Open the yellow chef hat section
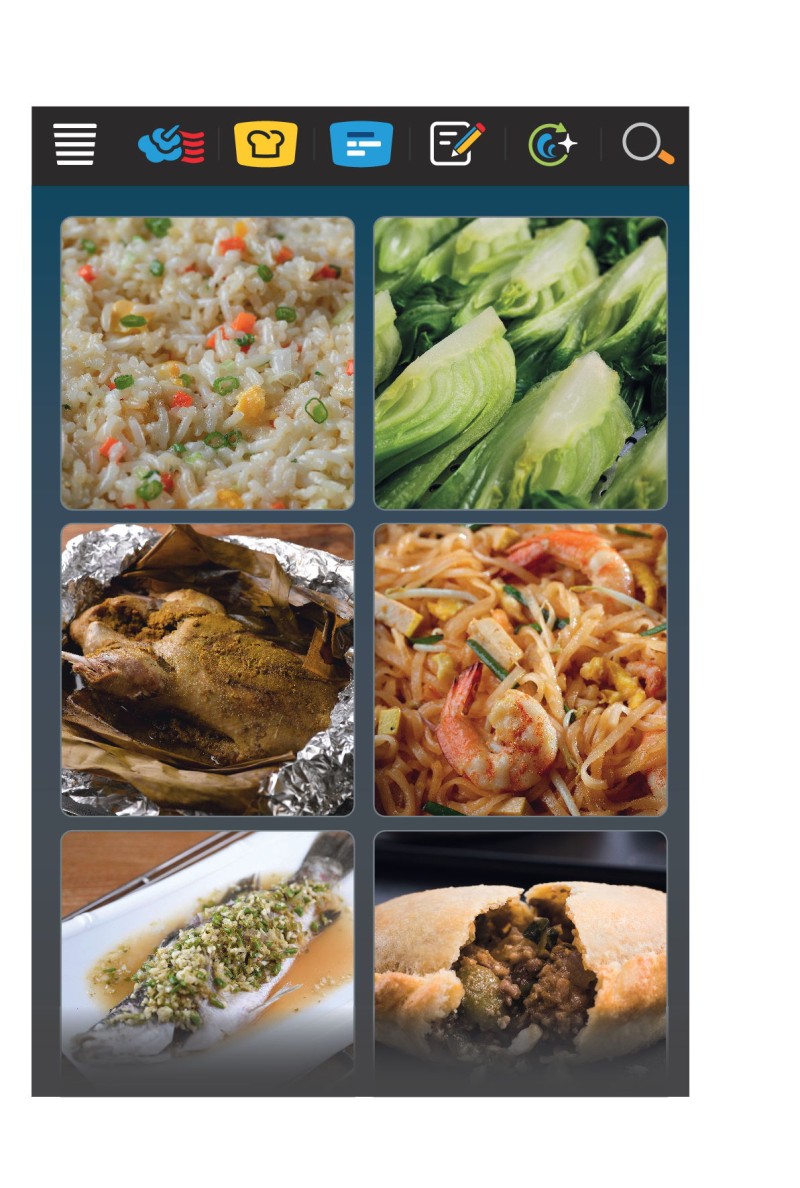 (x=266, y=144)
